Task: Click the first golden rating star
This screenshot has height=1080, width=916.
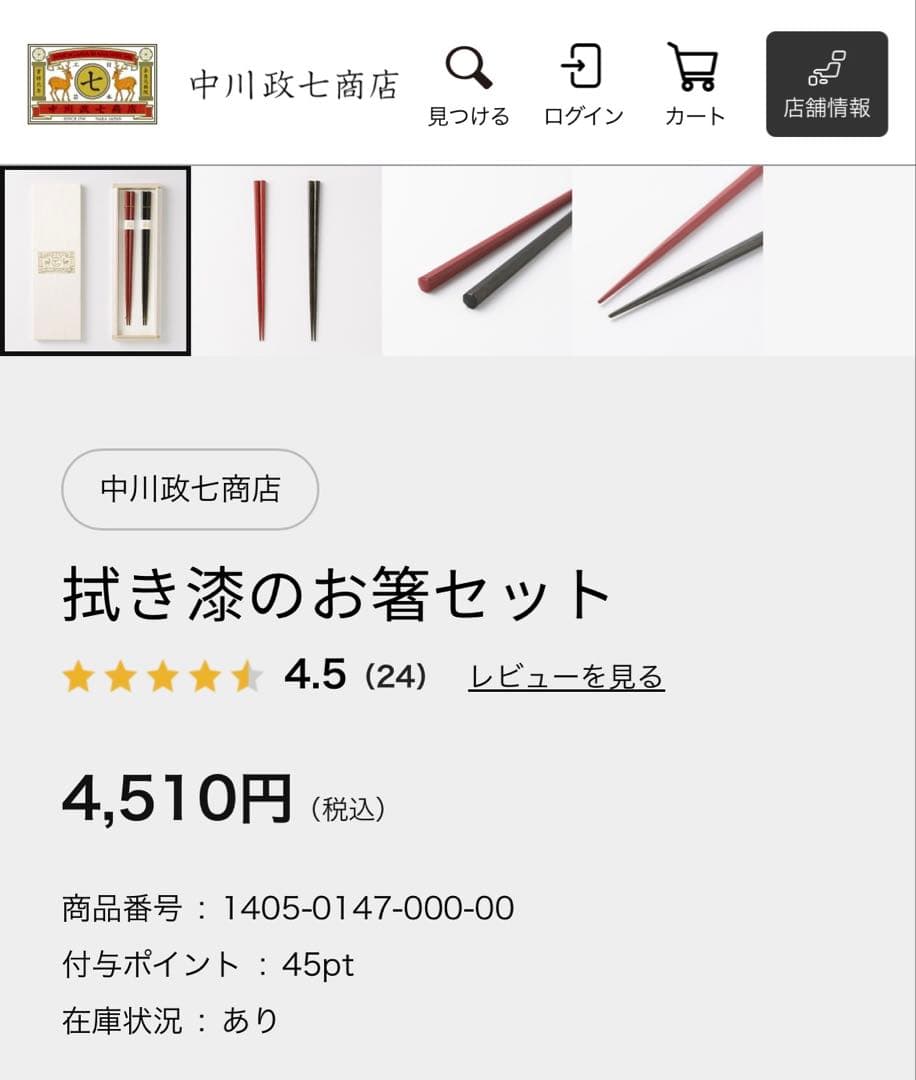Action: click(x=80, y=676)
